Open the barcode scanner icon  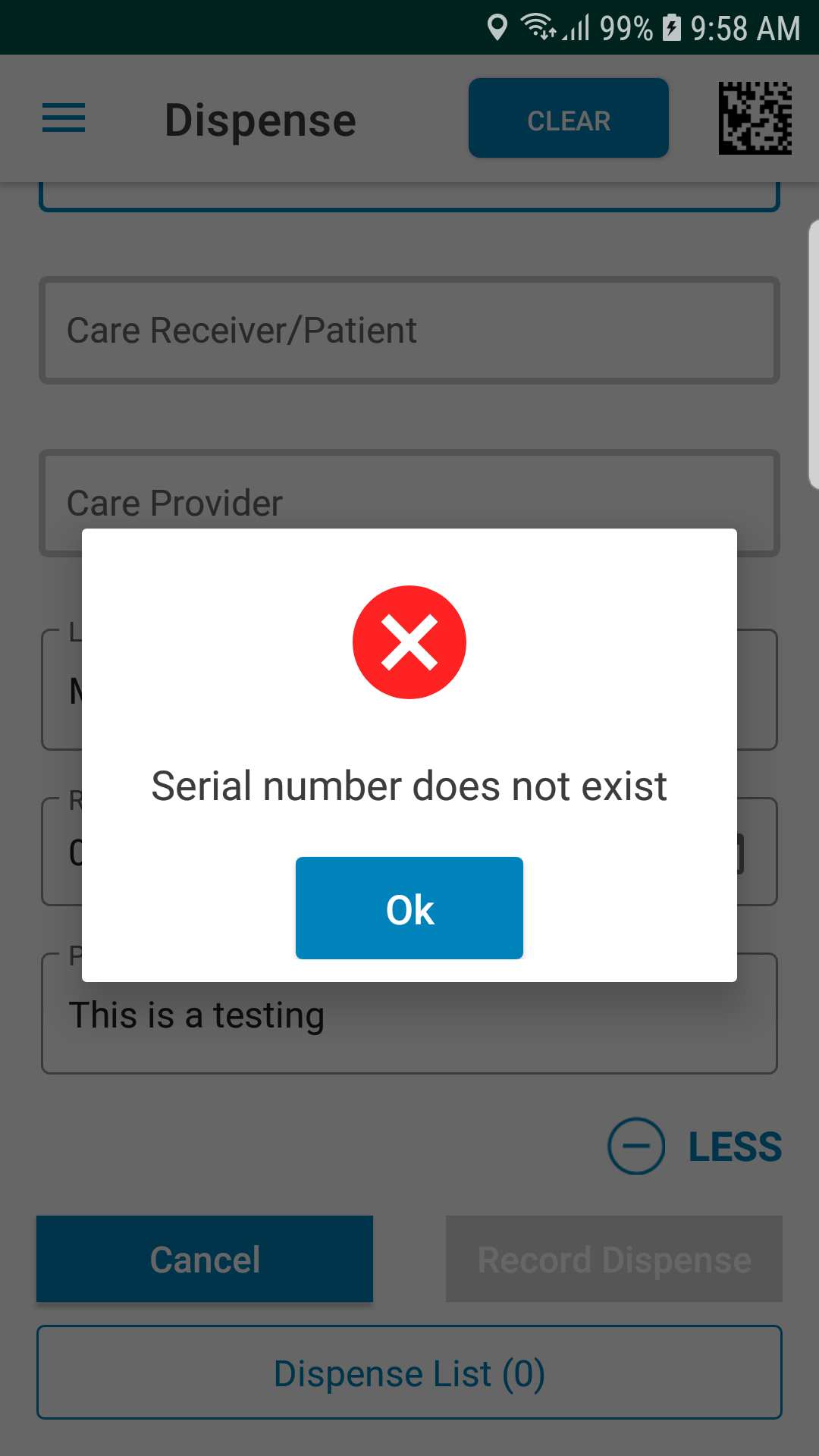[x=755, y=118]
